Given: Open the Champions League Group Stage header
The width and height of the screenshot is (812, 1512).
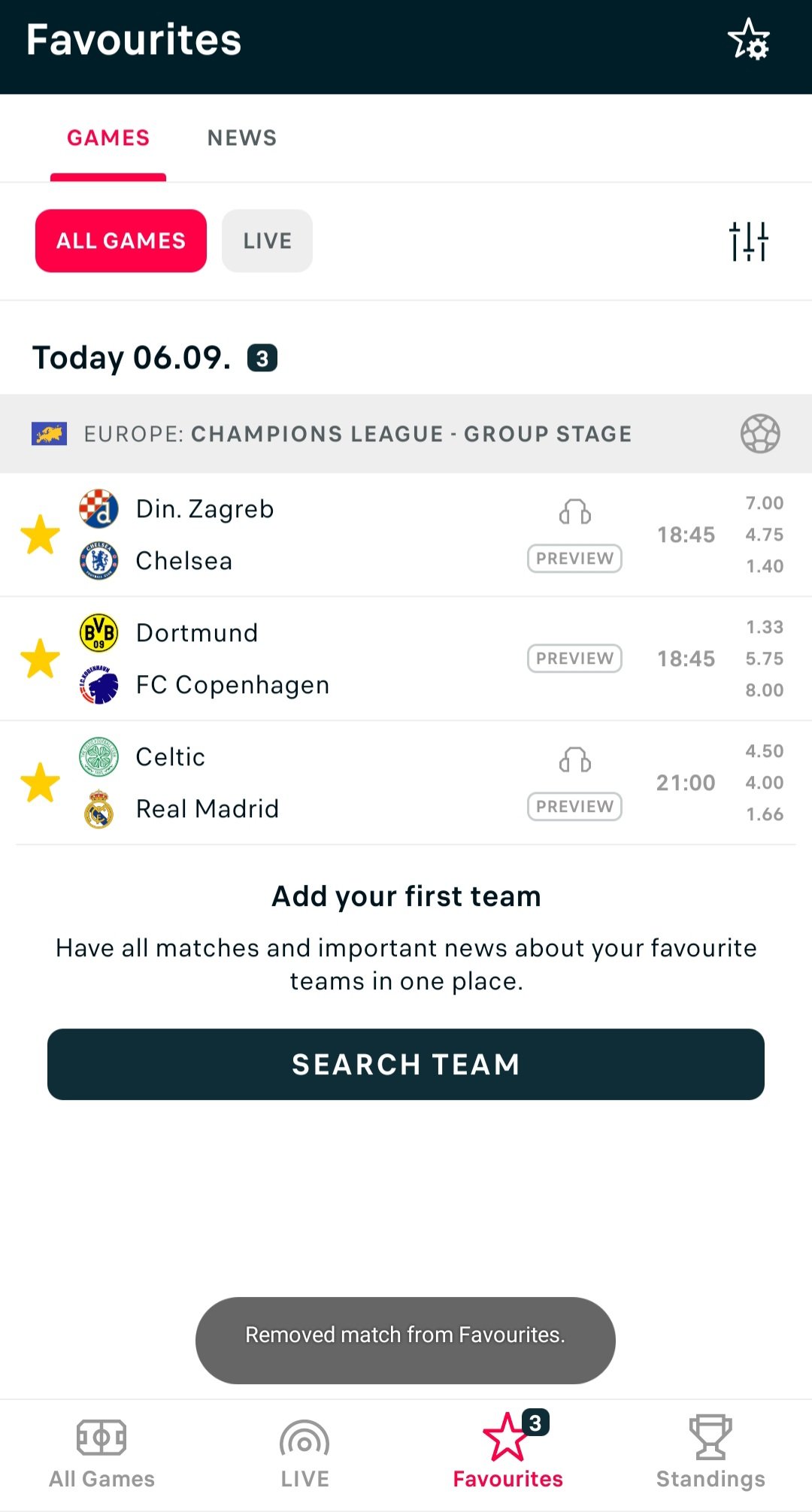Looking at the screenshot, I should (x=358, y=434).
